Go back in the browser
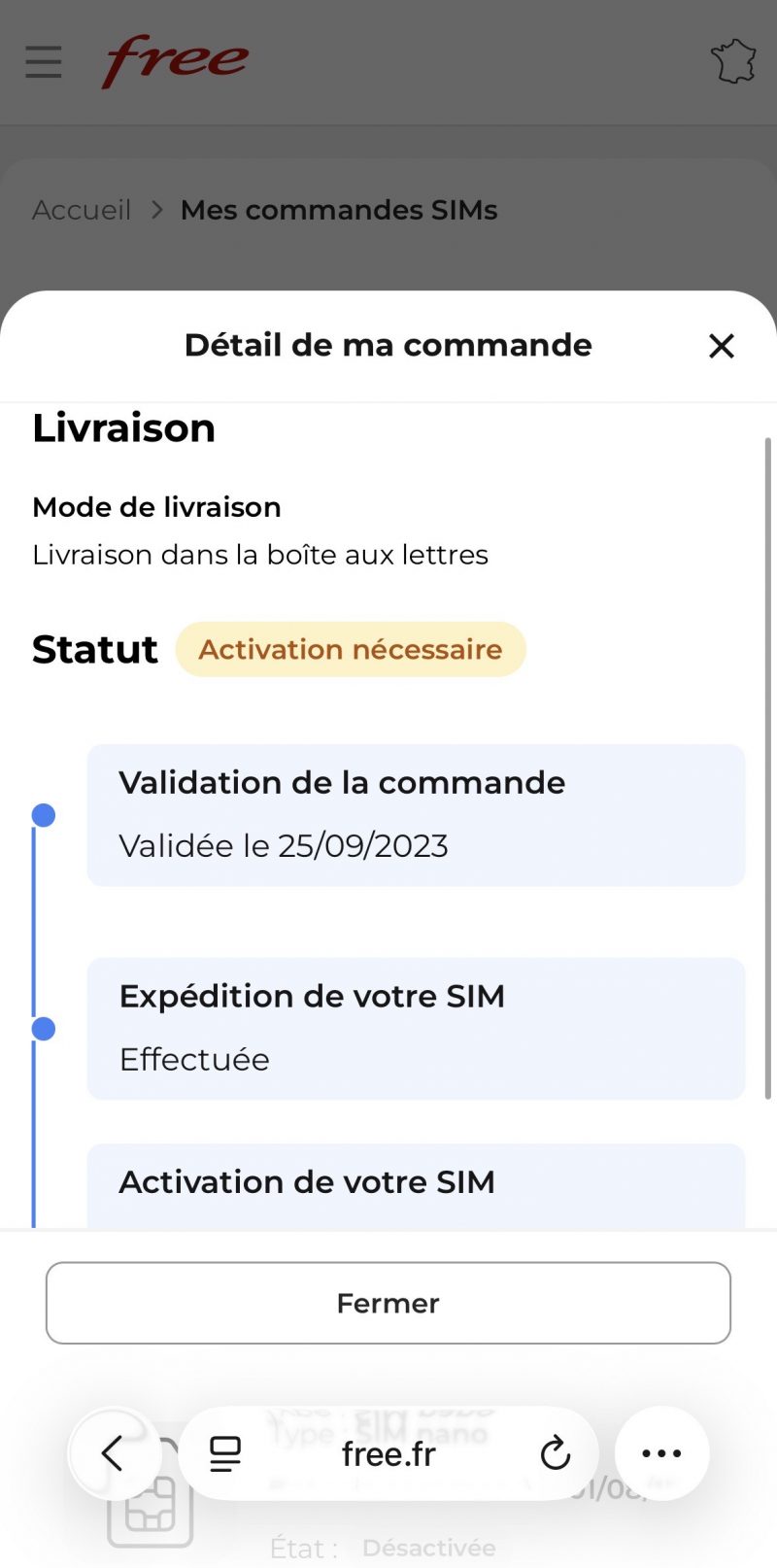This screenshot has width=777, height=1568. 114,1453
